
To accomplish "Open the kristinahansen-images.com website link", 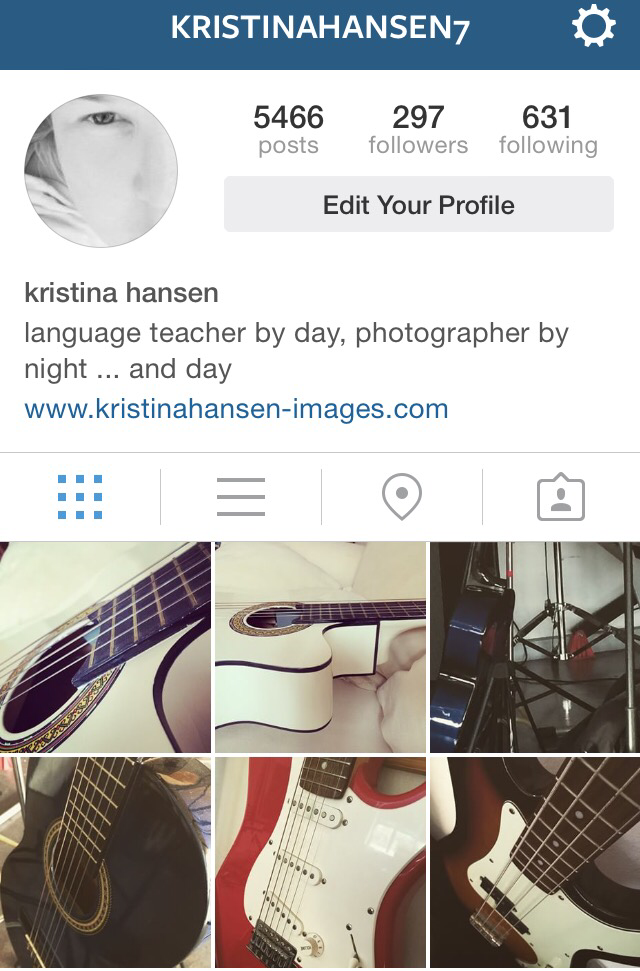I will (236, 409).
